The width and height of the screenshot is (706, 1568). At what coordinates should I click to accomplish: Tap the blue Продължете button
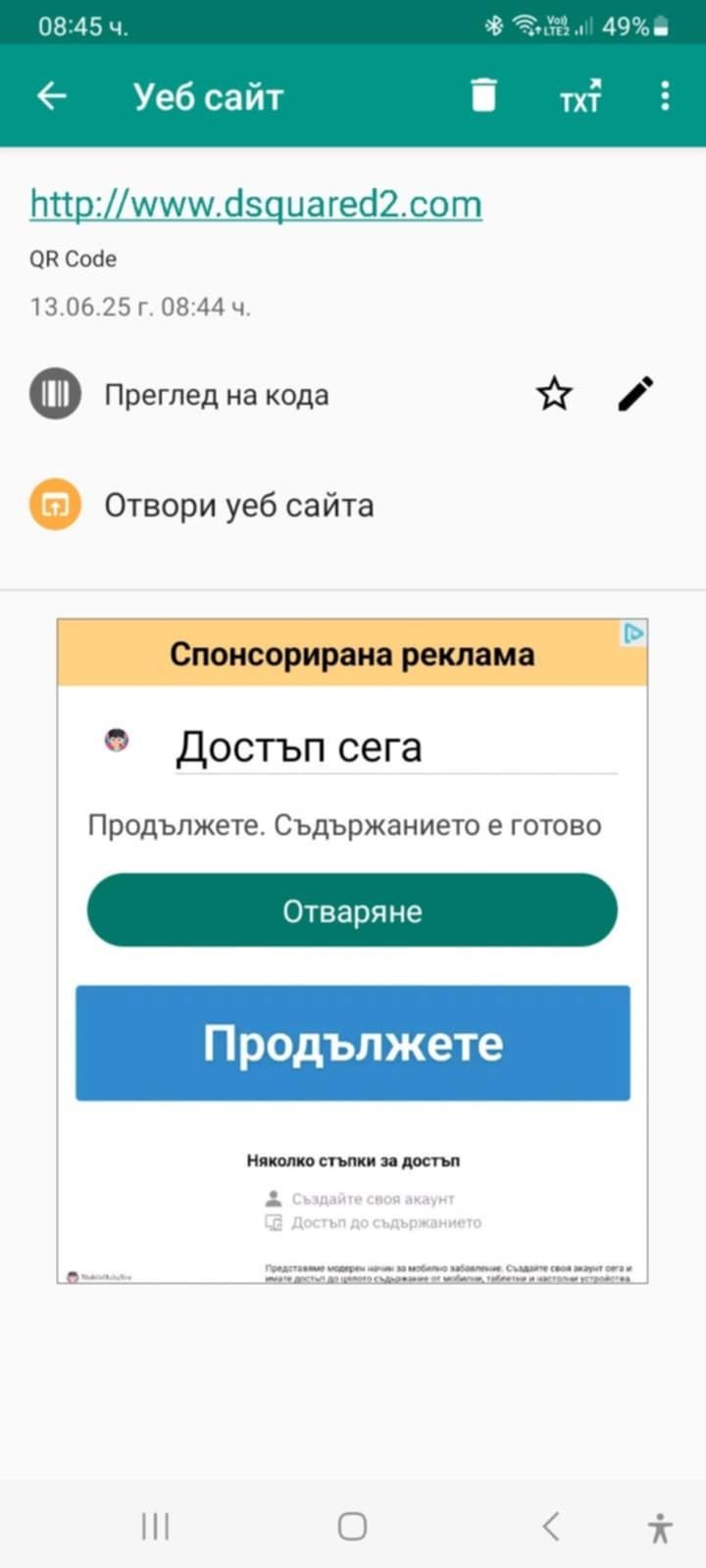(352, 1043)
